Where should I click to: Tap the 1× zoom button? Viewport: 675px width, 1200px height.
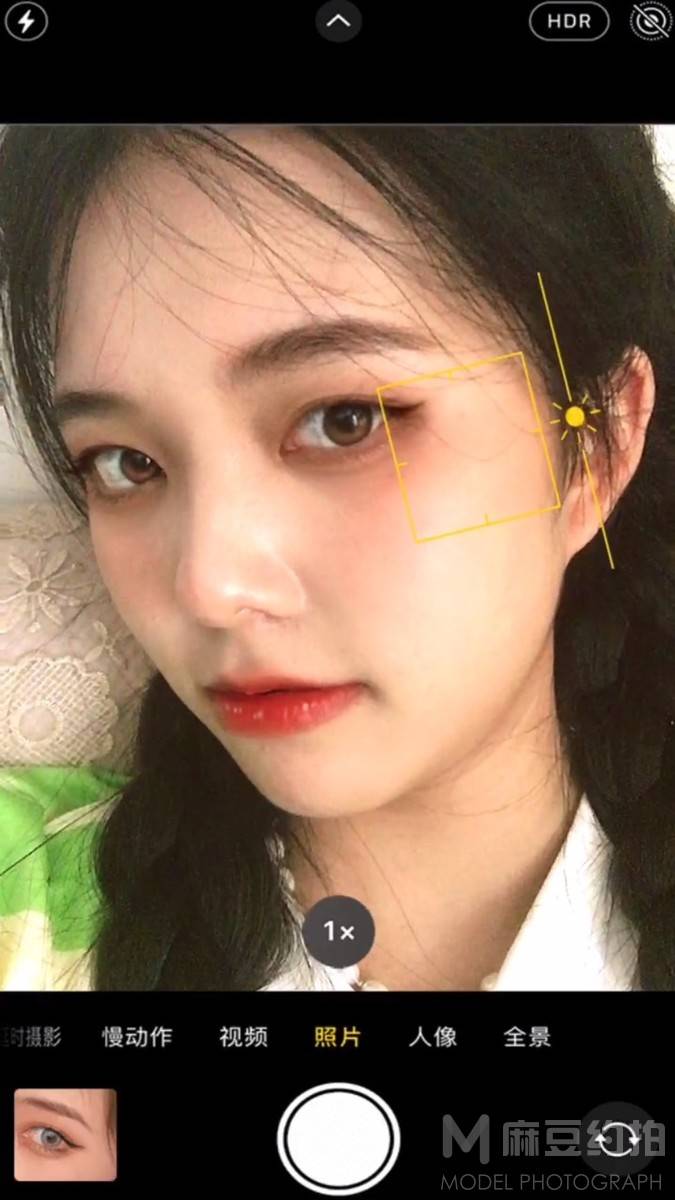[x=338, y=932]
